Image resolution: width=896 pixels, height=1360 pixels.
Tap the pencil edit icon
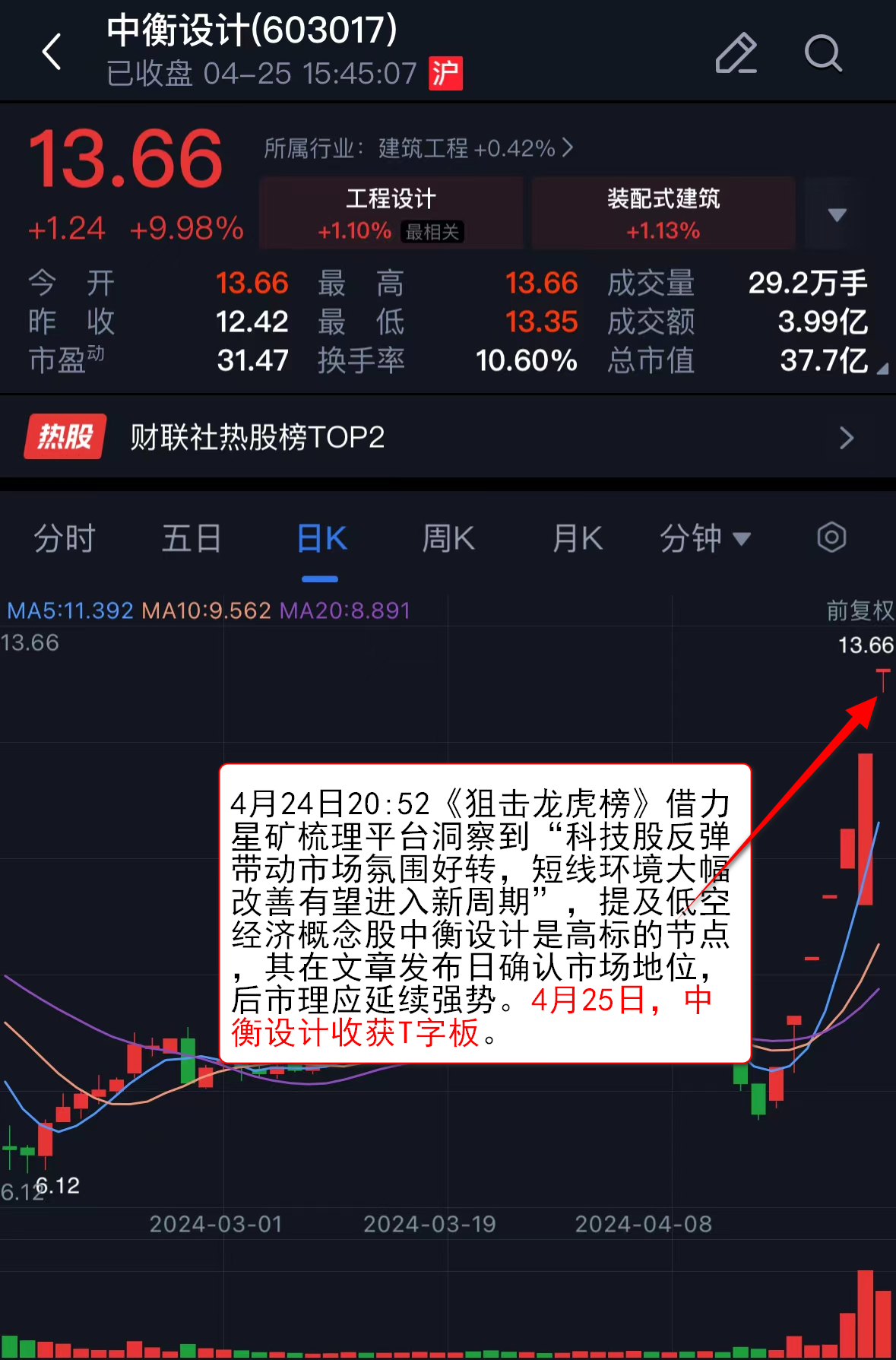736,53
